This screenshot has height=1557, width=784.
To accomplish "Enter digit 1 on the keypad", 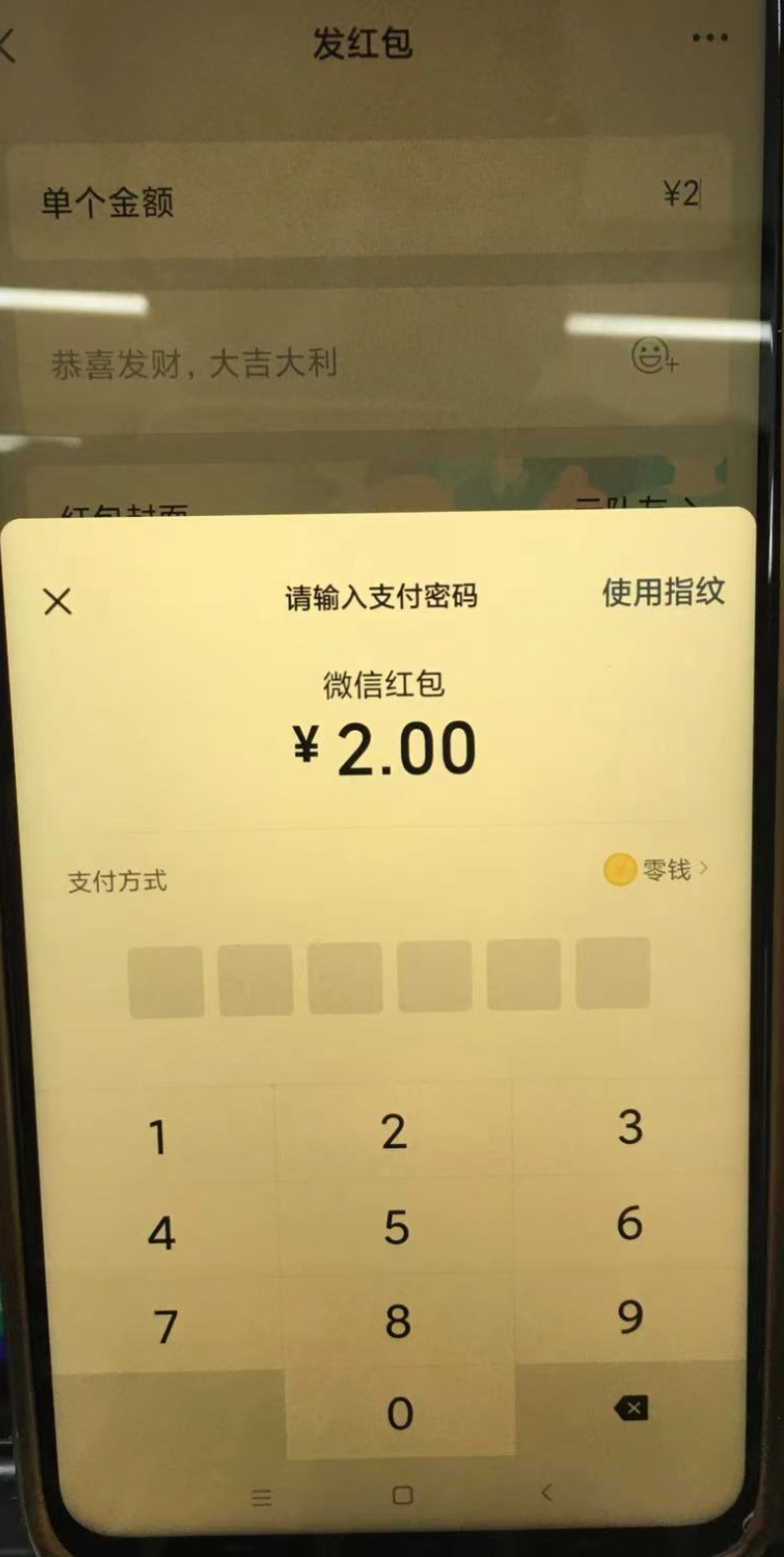I will coord(158,1137).
